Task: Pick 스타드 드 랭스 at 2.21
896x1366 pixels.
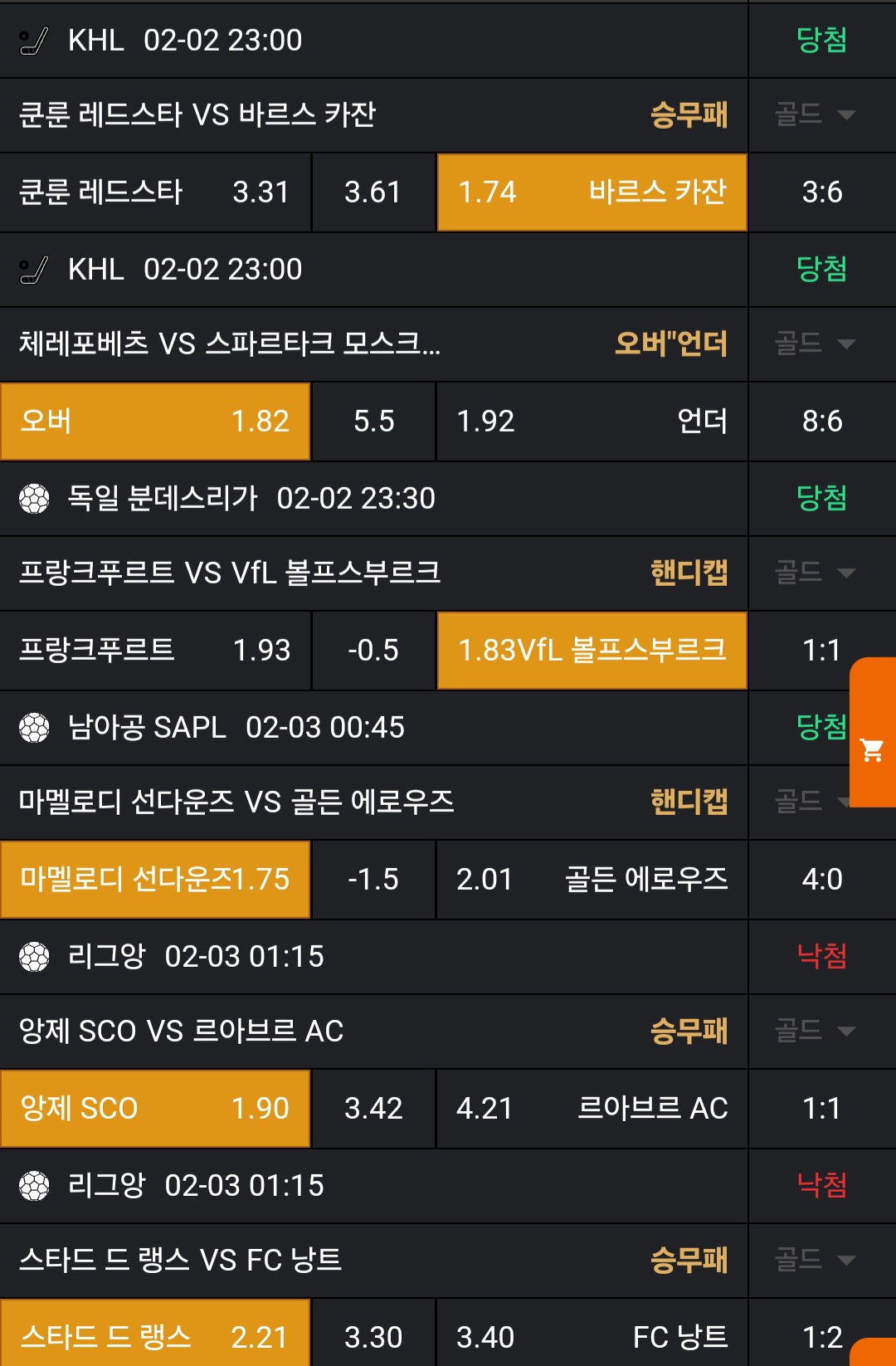Action: [x=155, y=1336]
